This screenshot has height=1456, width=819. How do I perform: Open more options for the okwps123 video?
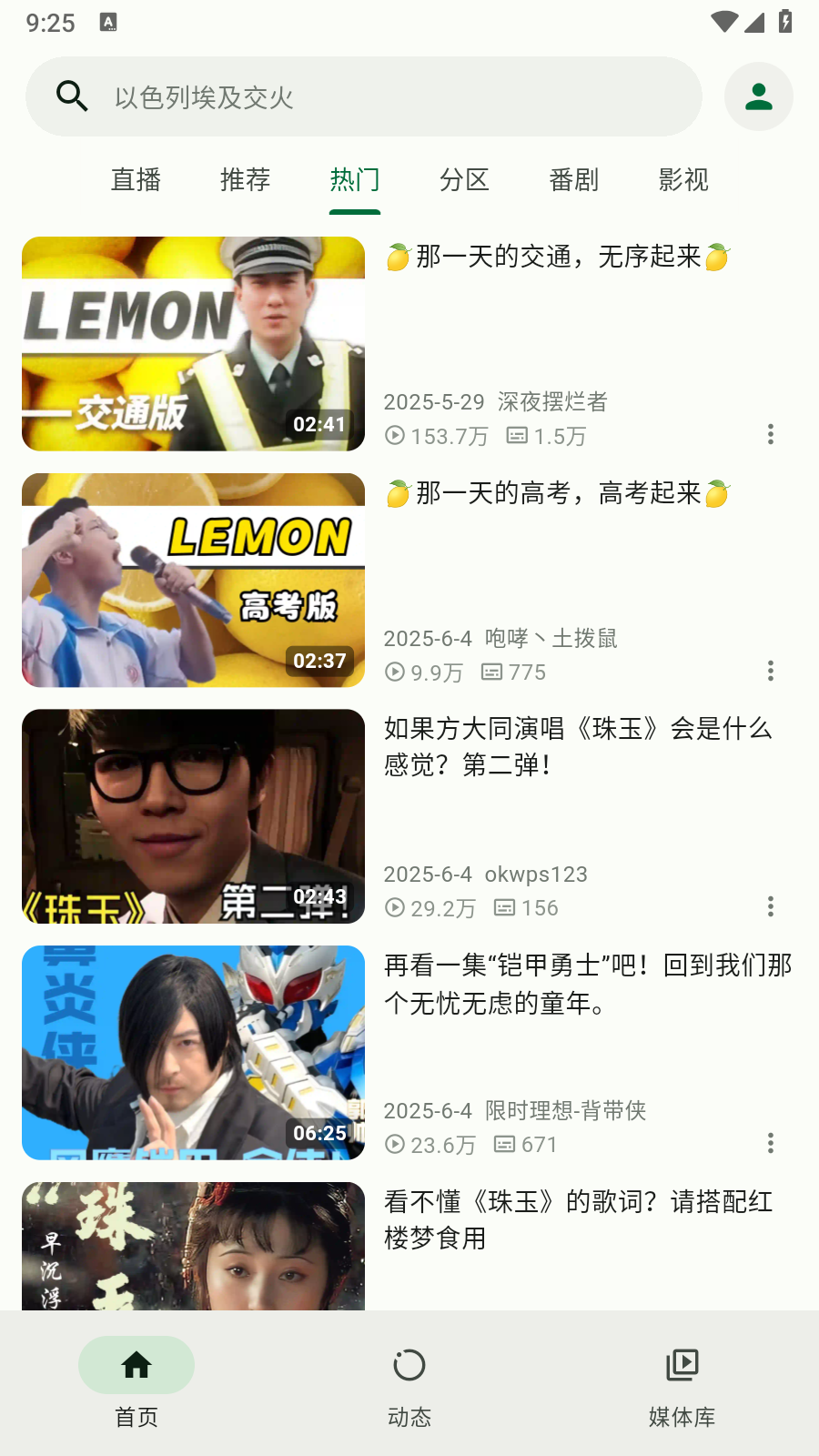point(770,906)
